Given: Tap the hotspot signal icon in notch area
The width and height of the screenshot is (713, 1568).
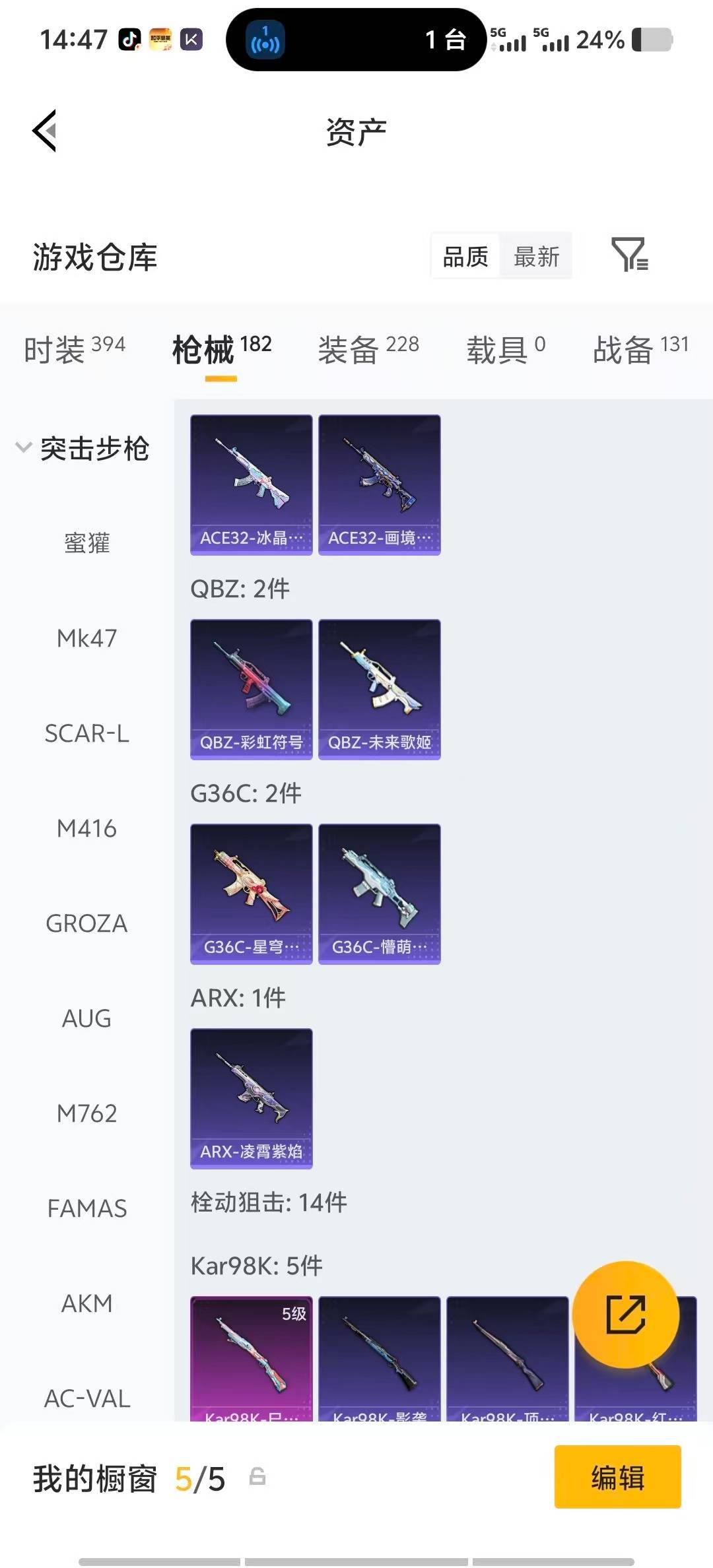Looking at the screenshot, I should (263, 40).
